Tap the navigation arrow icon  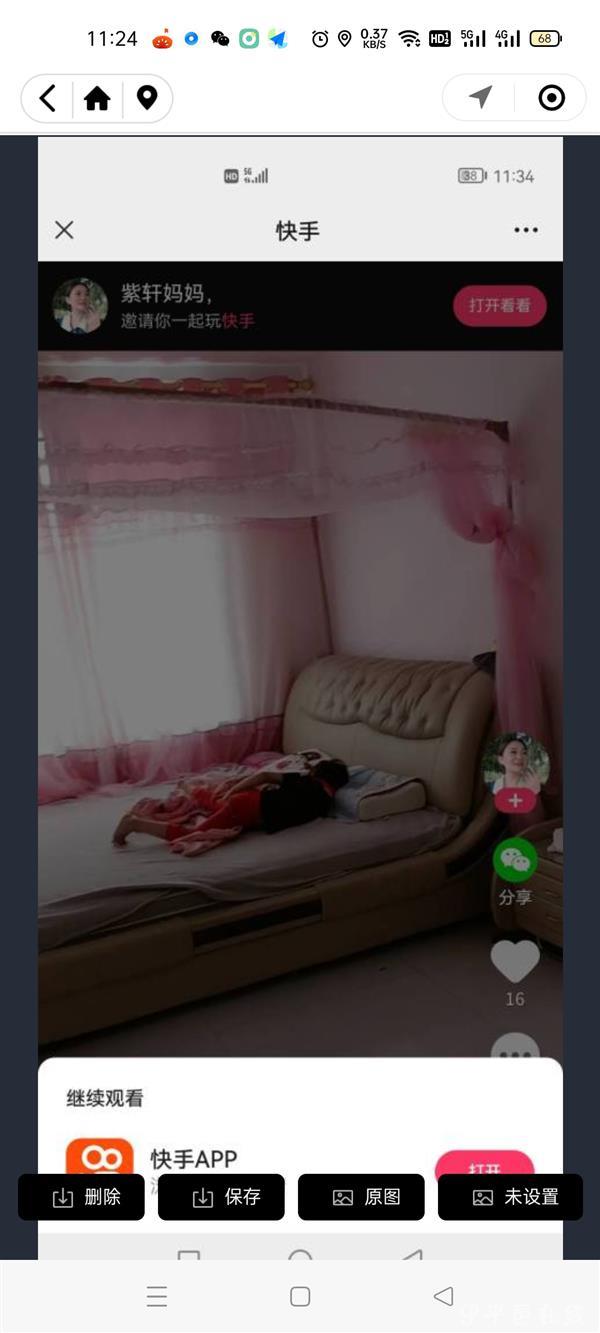pyautogui.click(x=481, y=97)
